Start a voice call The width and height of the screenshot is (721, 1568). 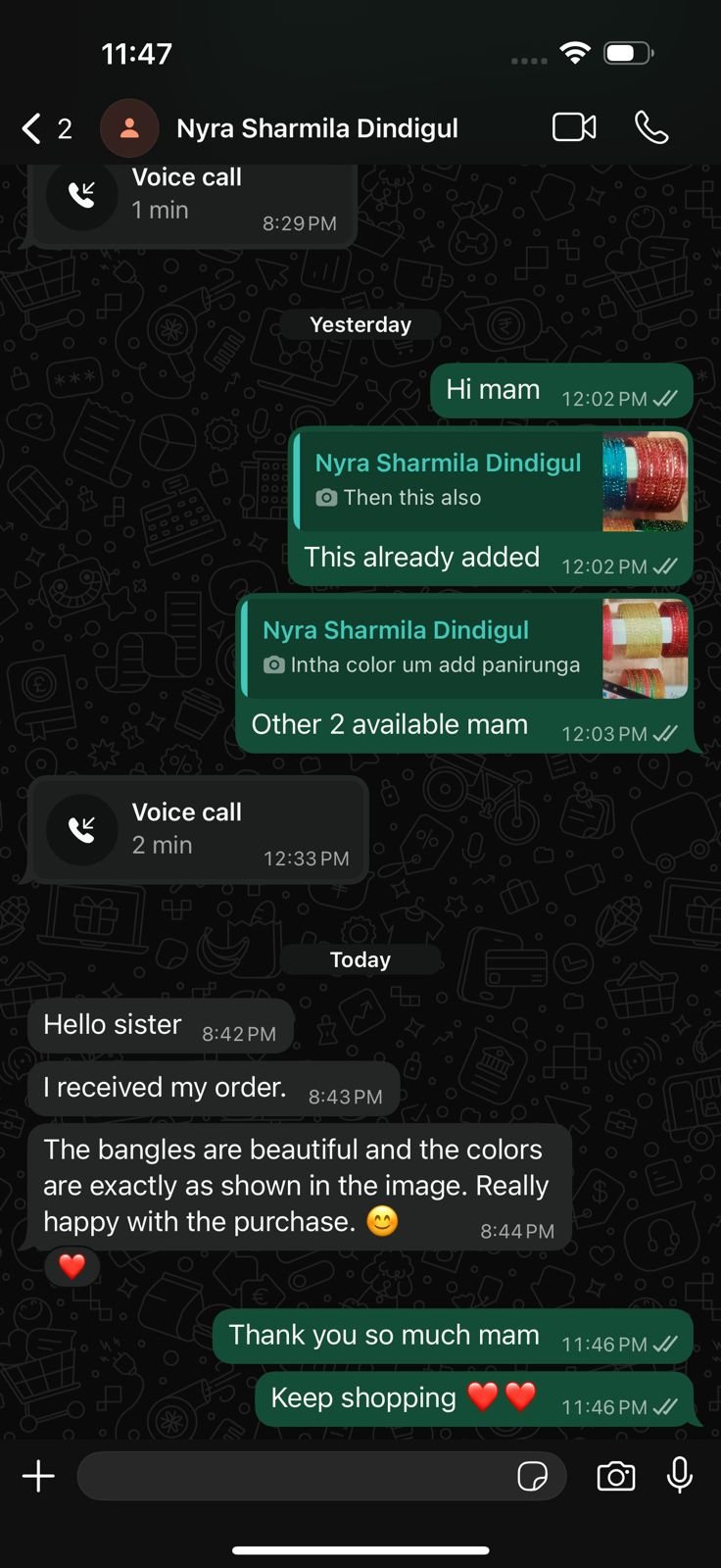tap(651, 127)
